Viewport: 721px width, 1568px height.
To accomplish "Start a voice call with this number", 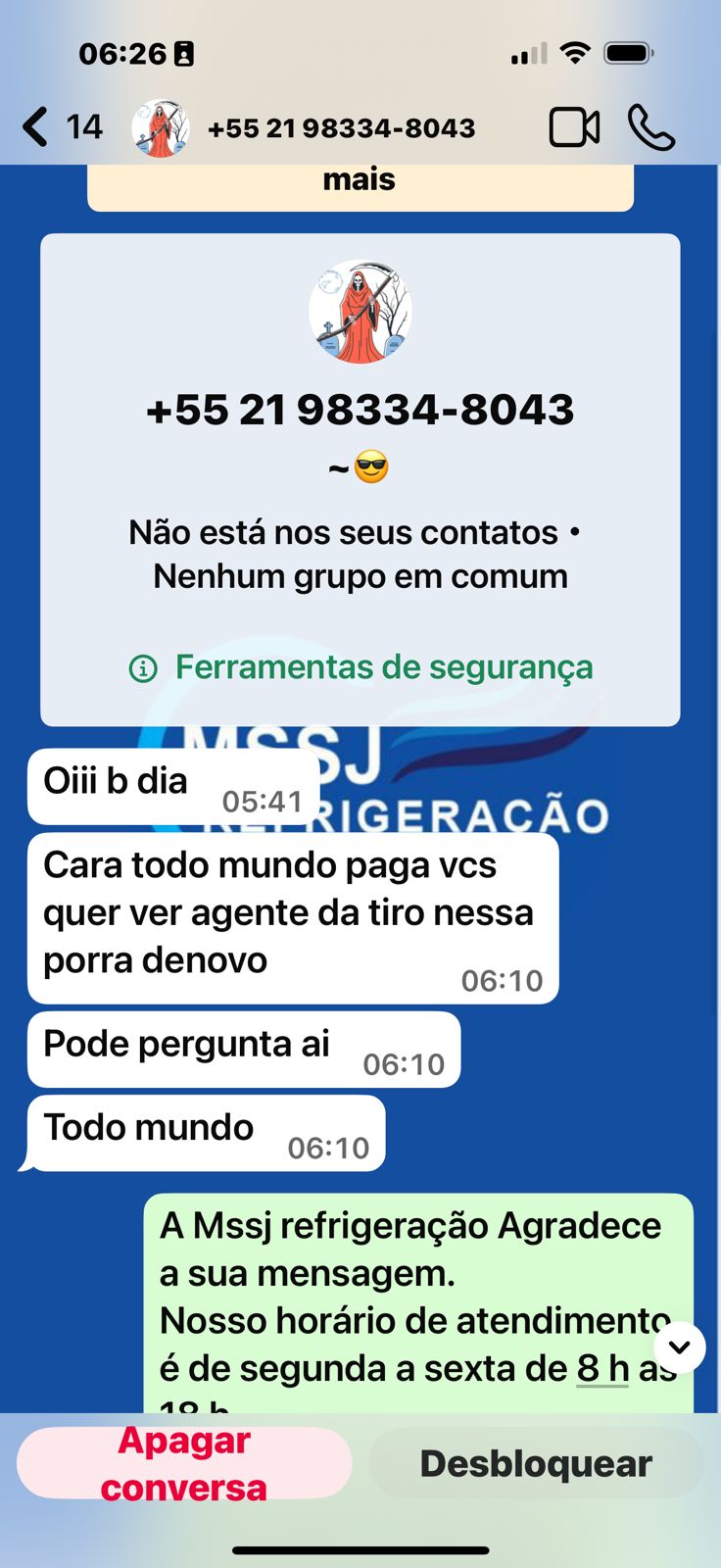I will [651, 127].
